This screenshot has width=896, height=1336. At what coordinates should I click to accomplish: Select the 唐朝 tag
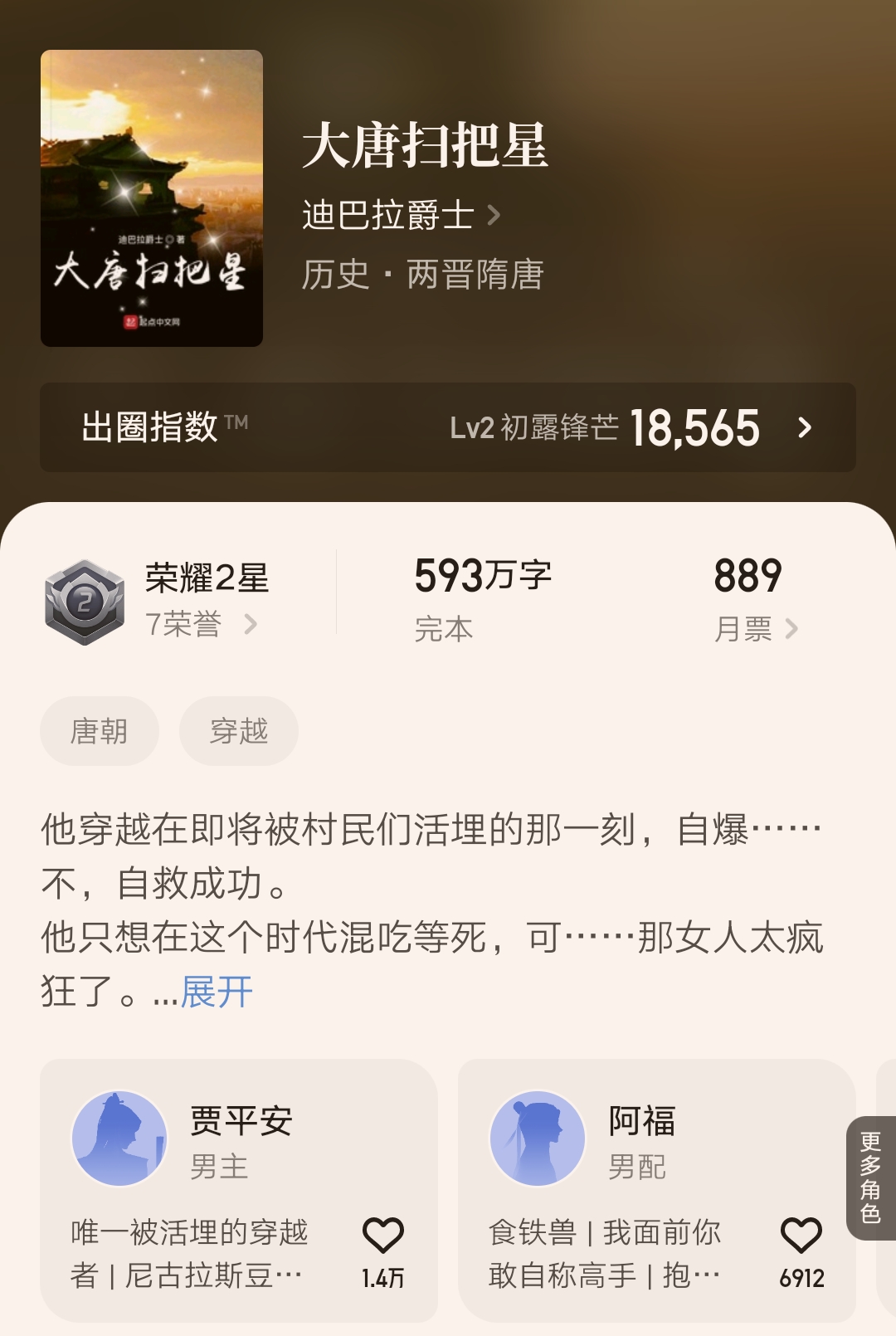point(99,730)
